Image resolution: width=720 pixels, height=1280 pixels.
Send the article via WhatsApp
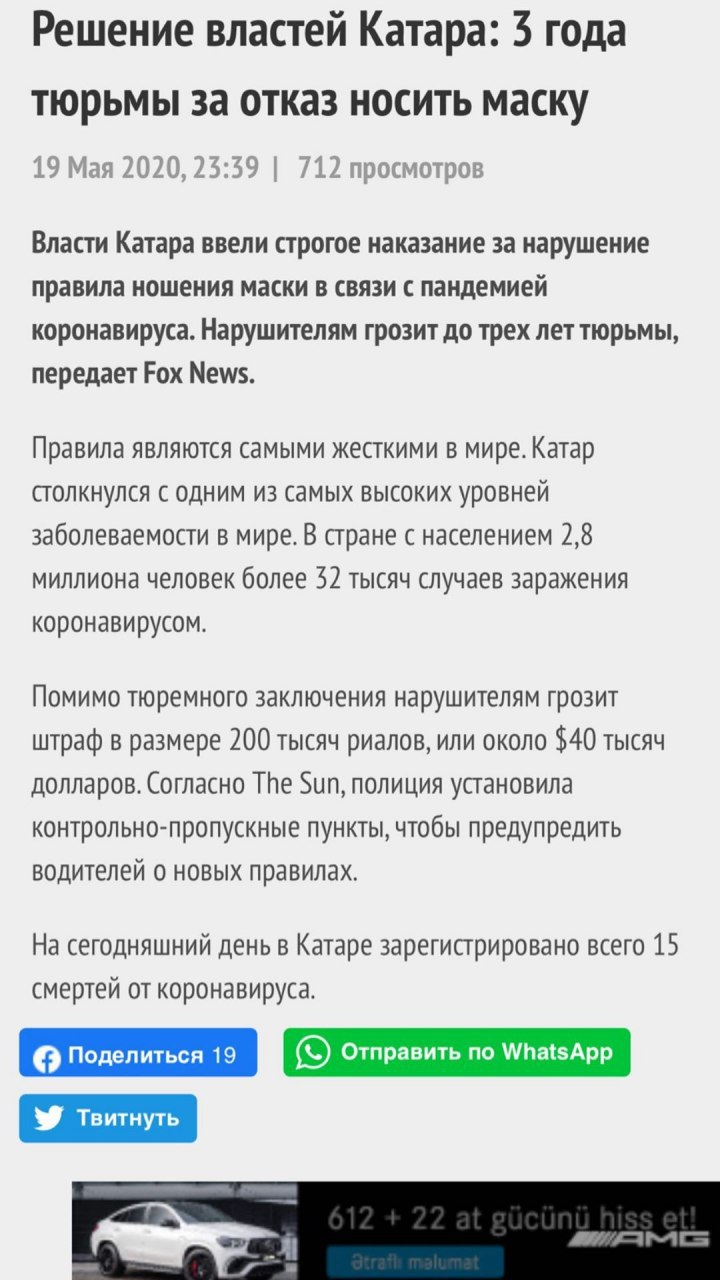coord(456,1052)
